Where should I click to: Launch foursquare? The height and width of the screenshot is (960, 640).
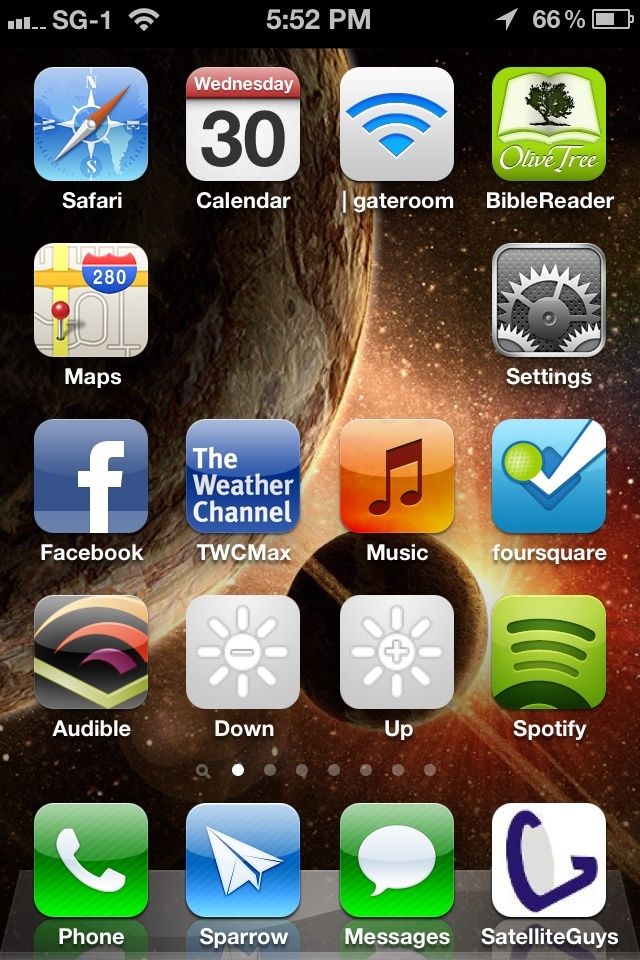point(549,476)
